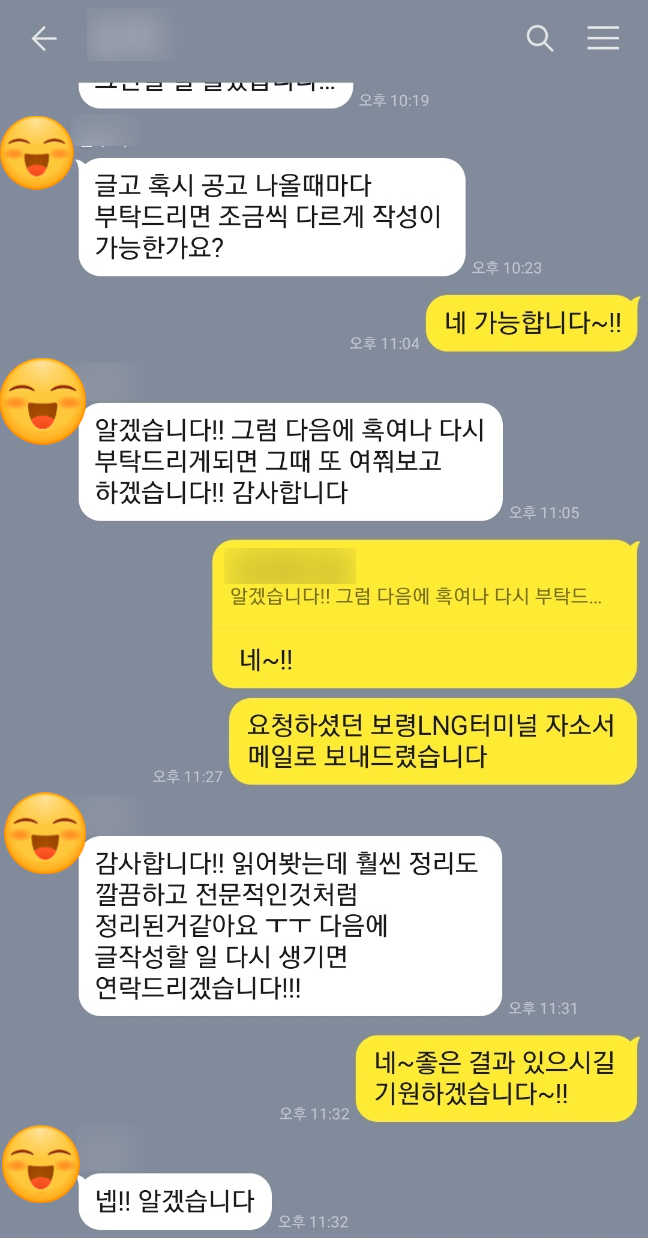Search within this chat conversation
This screenshot has height=1238, width=648.
pos(539,39)
